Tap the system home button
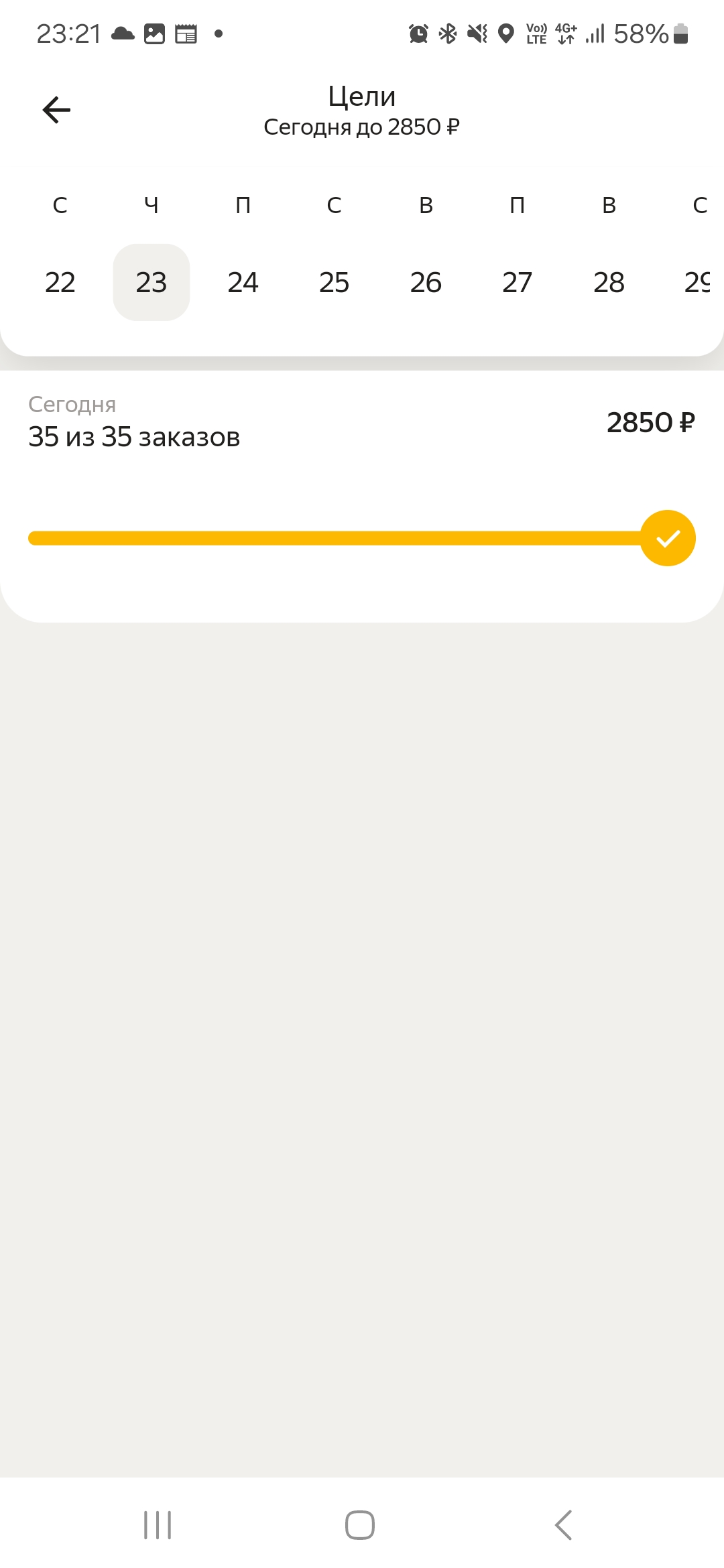724x1568 pixels. (360, 1525)
